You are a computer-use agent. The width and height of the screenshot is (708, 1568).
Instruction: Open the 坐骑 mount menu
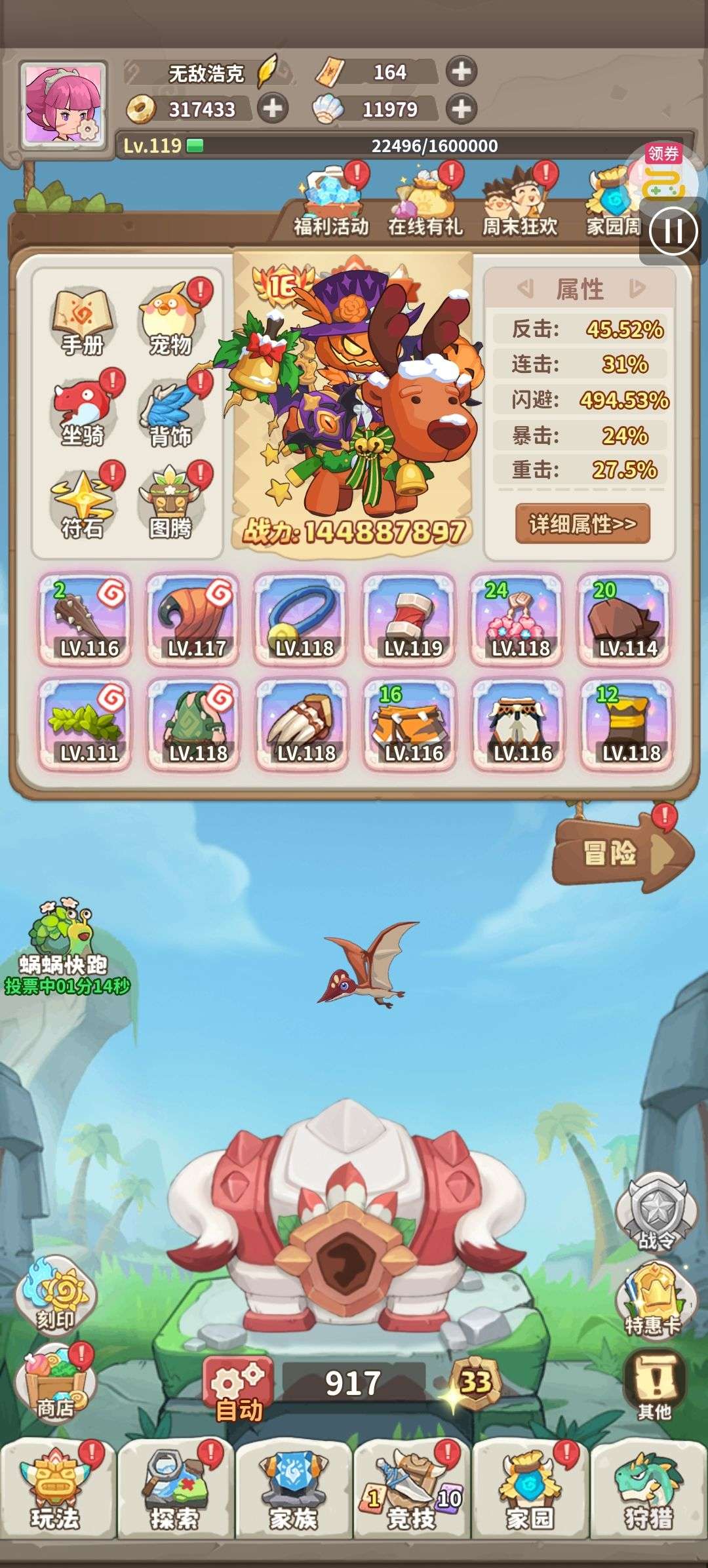click(x=83, y=412)
